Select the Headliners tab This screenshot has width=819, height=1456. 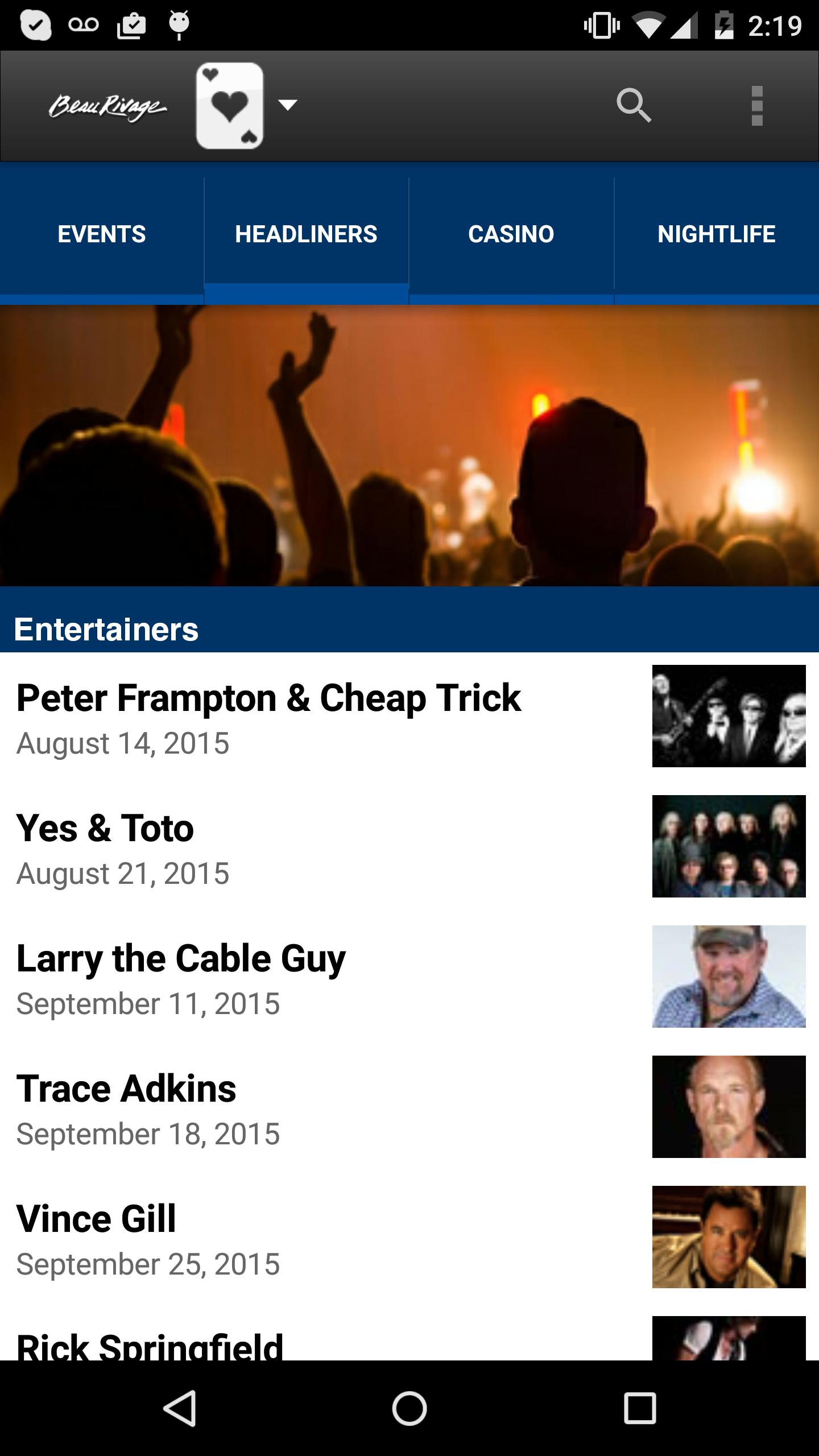(x=306, y=234)
